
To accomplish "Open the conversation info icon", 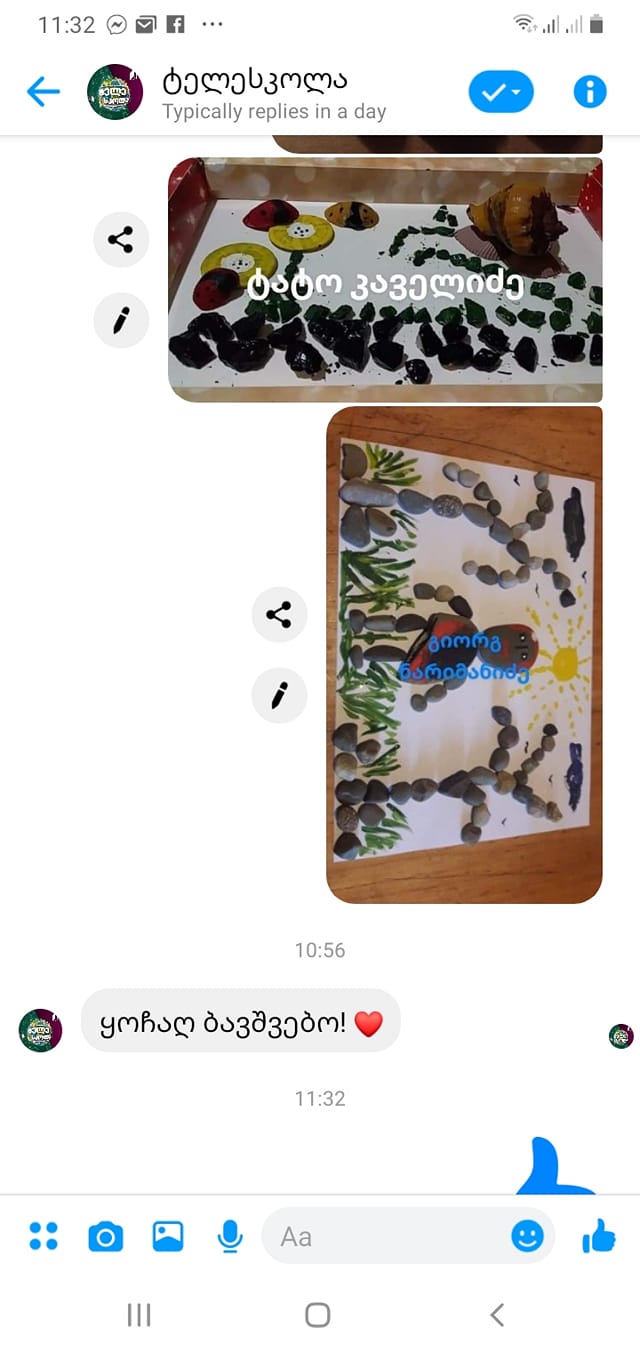I will tap(590, 92).
